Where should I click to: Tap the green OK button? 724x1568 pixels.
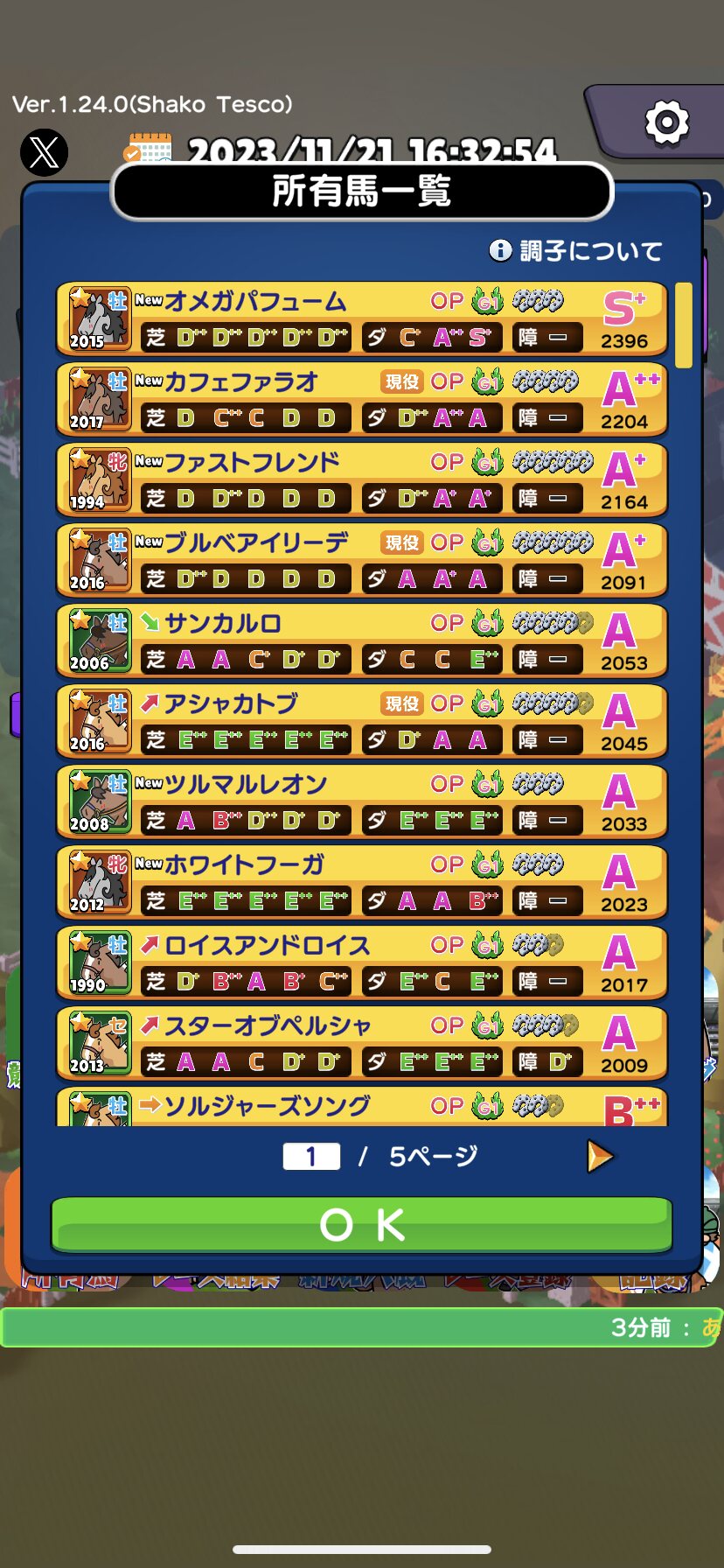(362, 1224)
